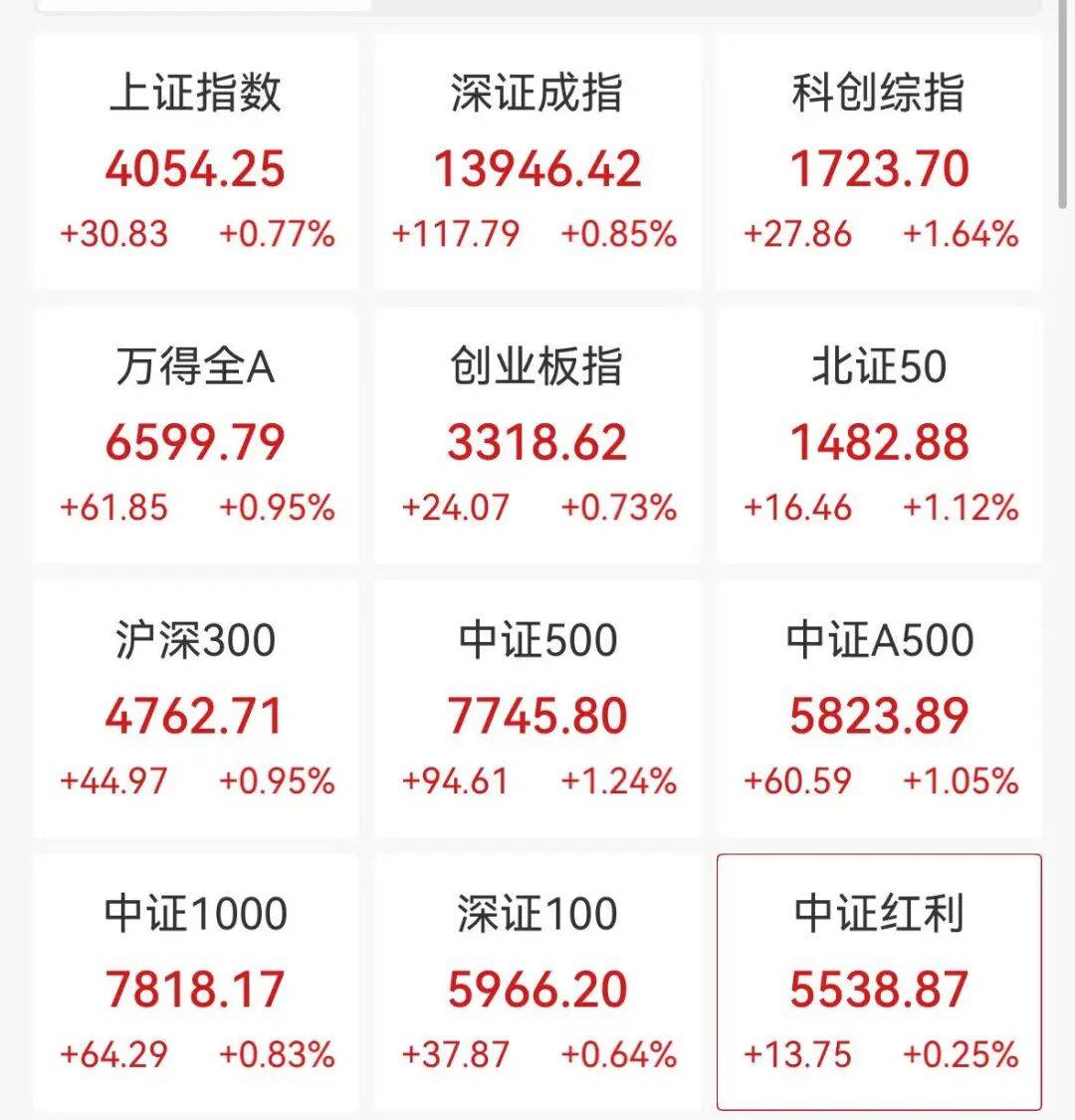Tap the 创业板指 index tile
This screenshot has width=1075, height=1120.
(537, 438)
